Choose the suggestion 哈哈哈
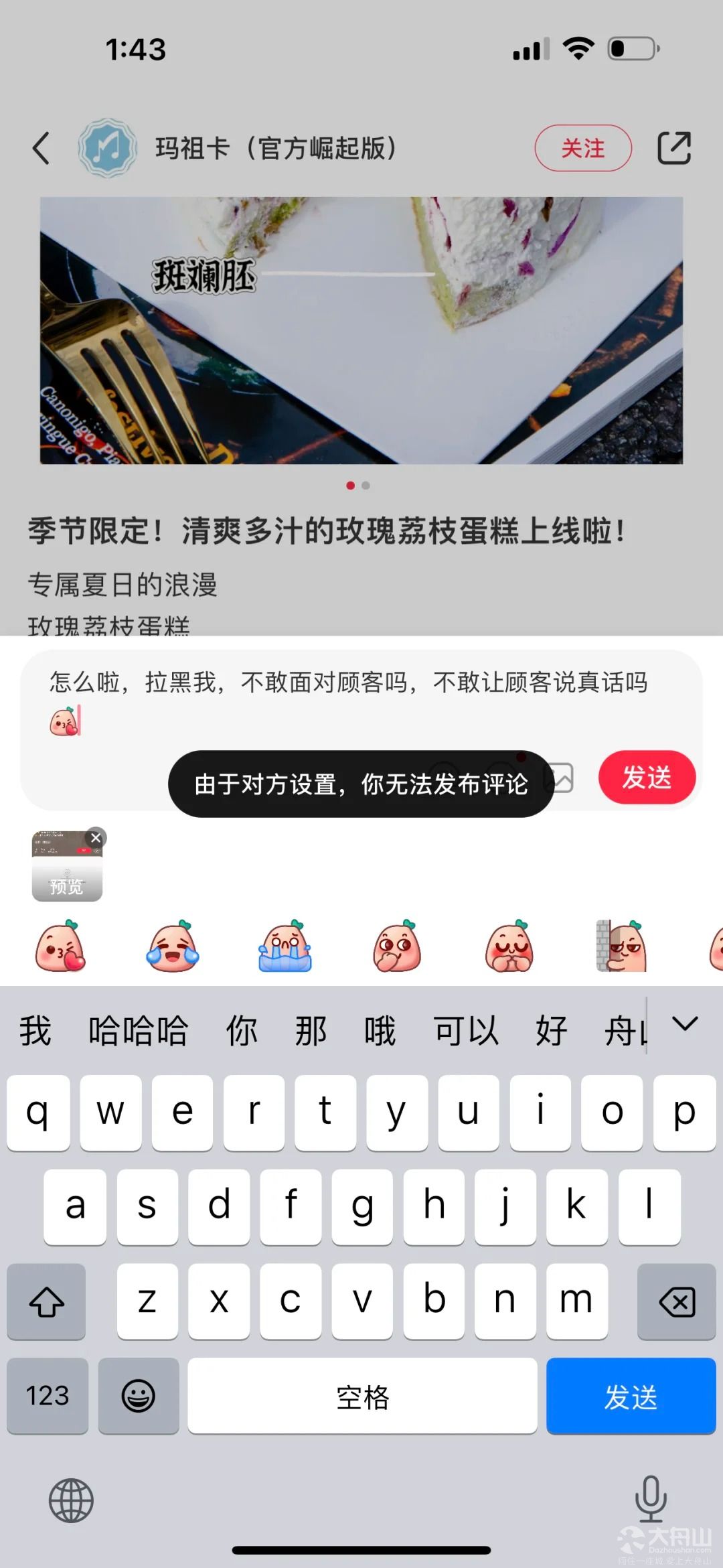Viewport: 723px width, 1568px height. click(x=139, y=1031)
